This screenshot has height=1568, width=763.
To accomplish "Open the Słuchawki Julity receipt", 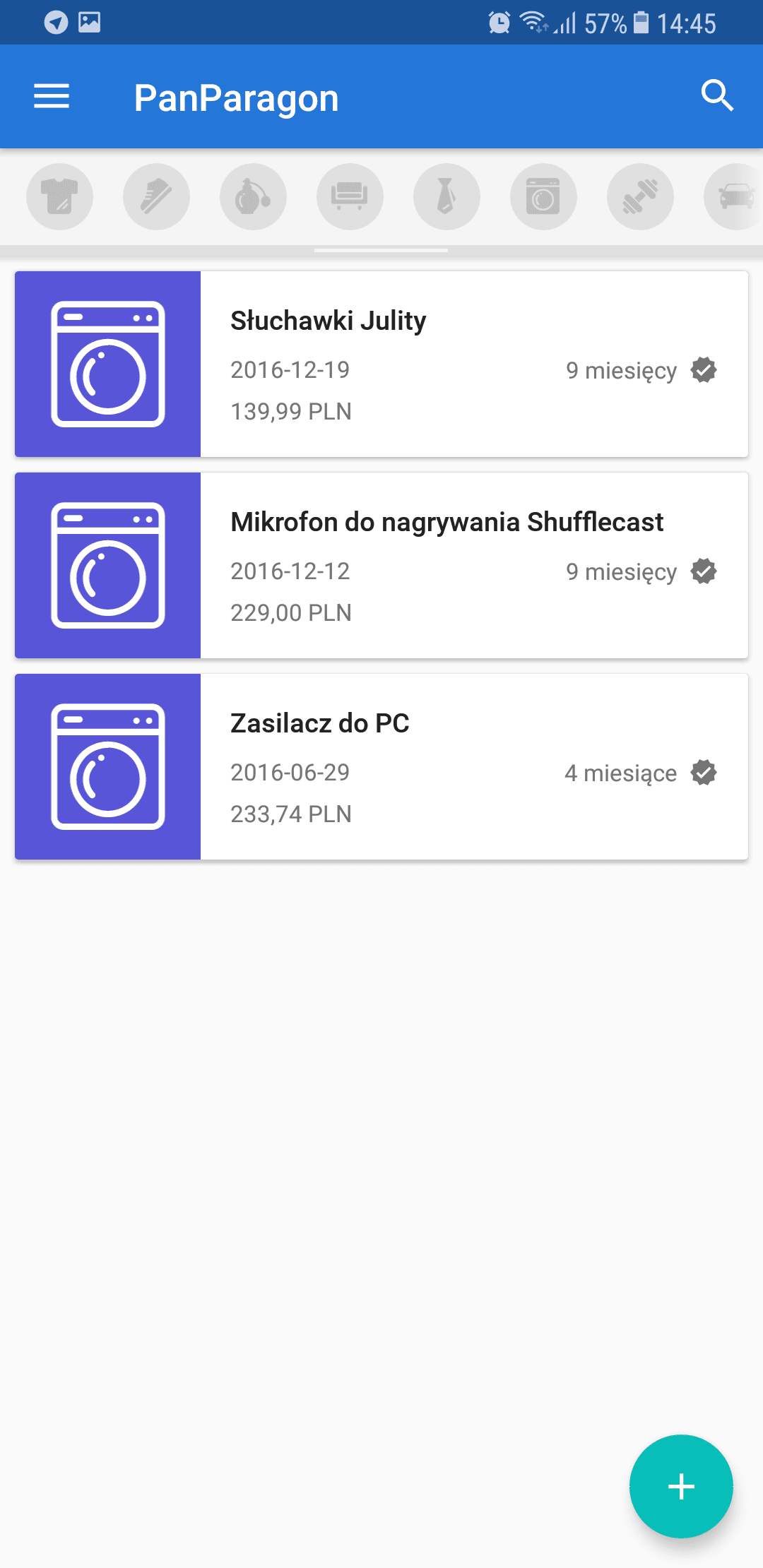I will pos(381,364).
